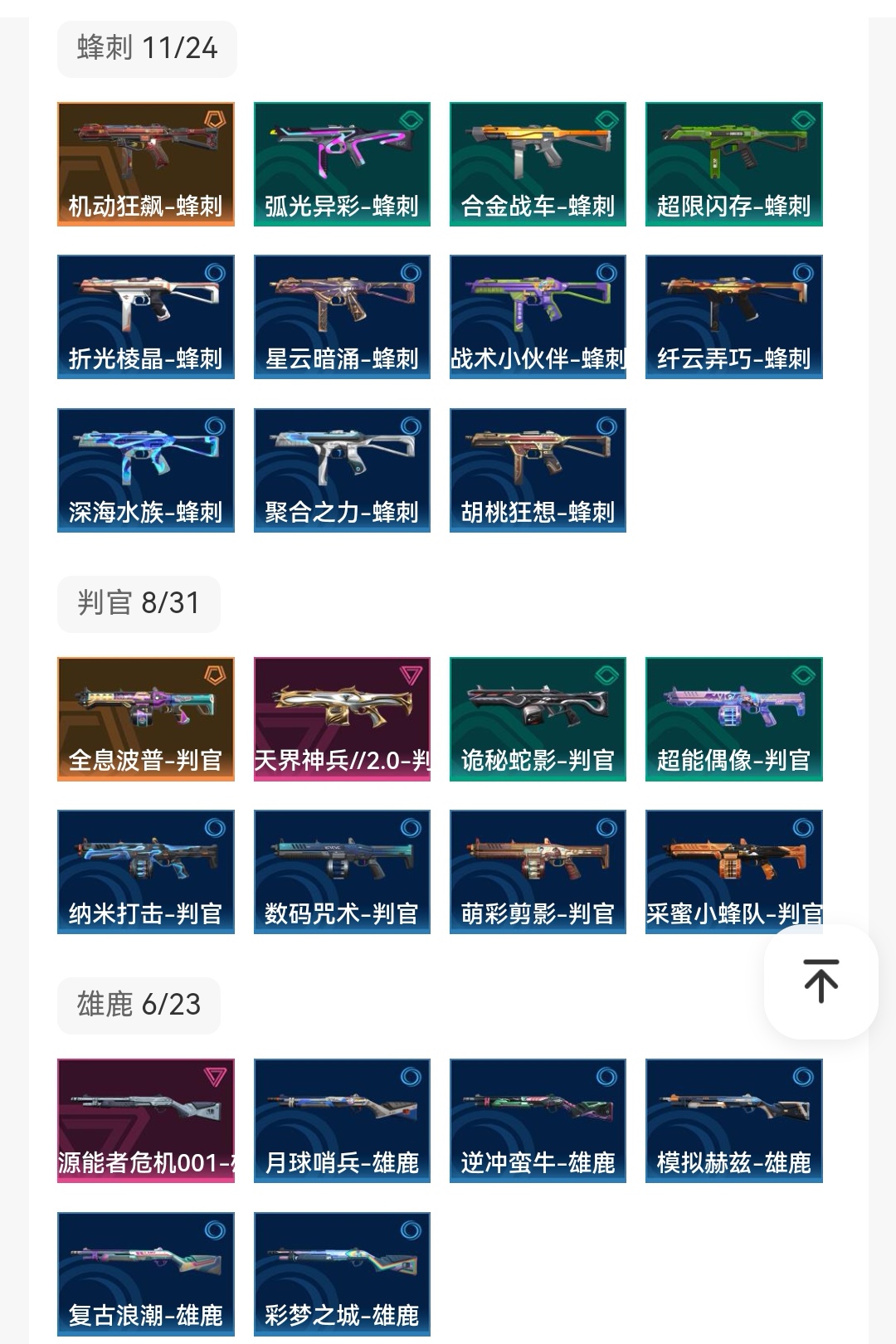View the 深海水族-蜂刺 skin
This screenshot has width=896, height=1344.
tap(146, 470)
